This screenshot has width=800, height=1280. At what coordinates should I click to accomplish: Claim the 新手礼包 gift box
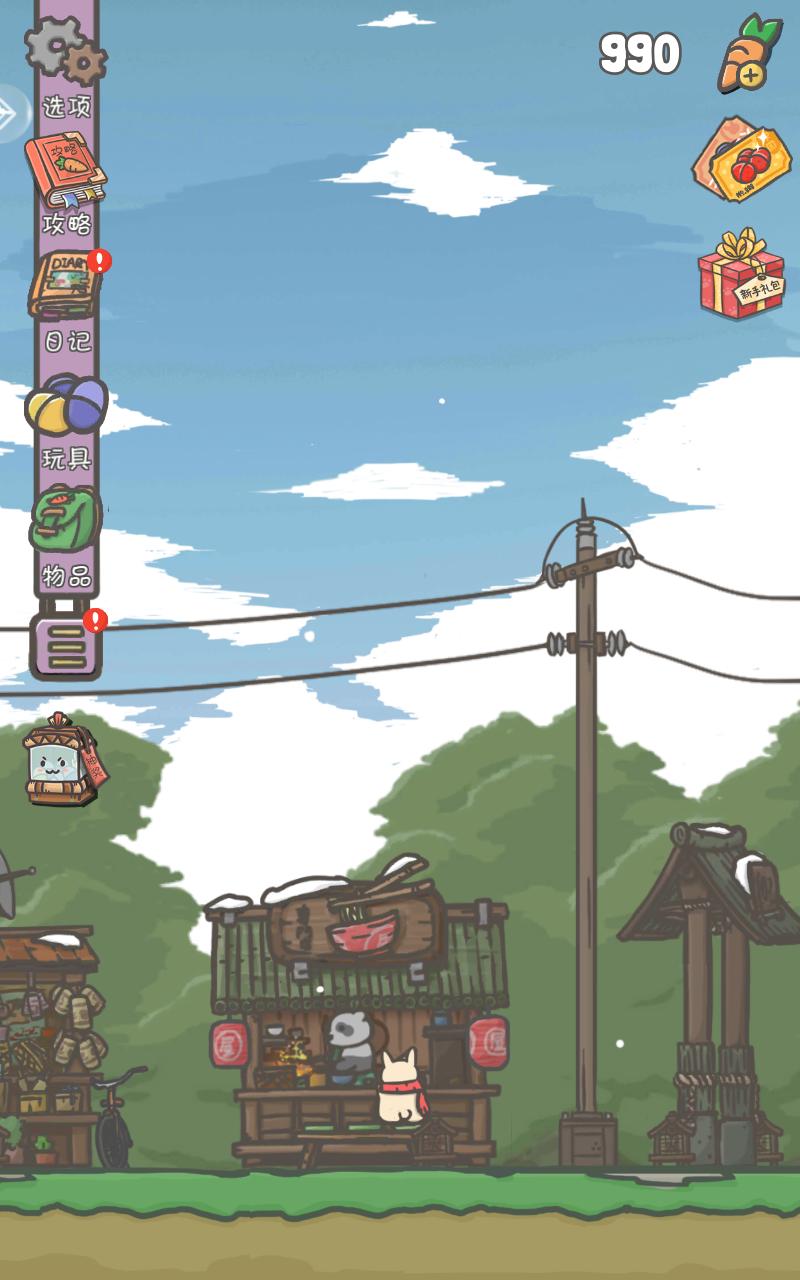pos(741,274)
